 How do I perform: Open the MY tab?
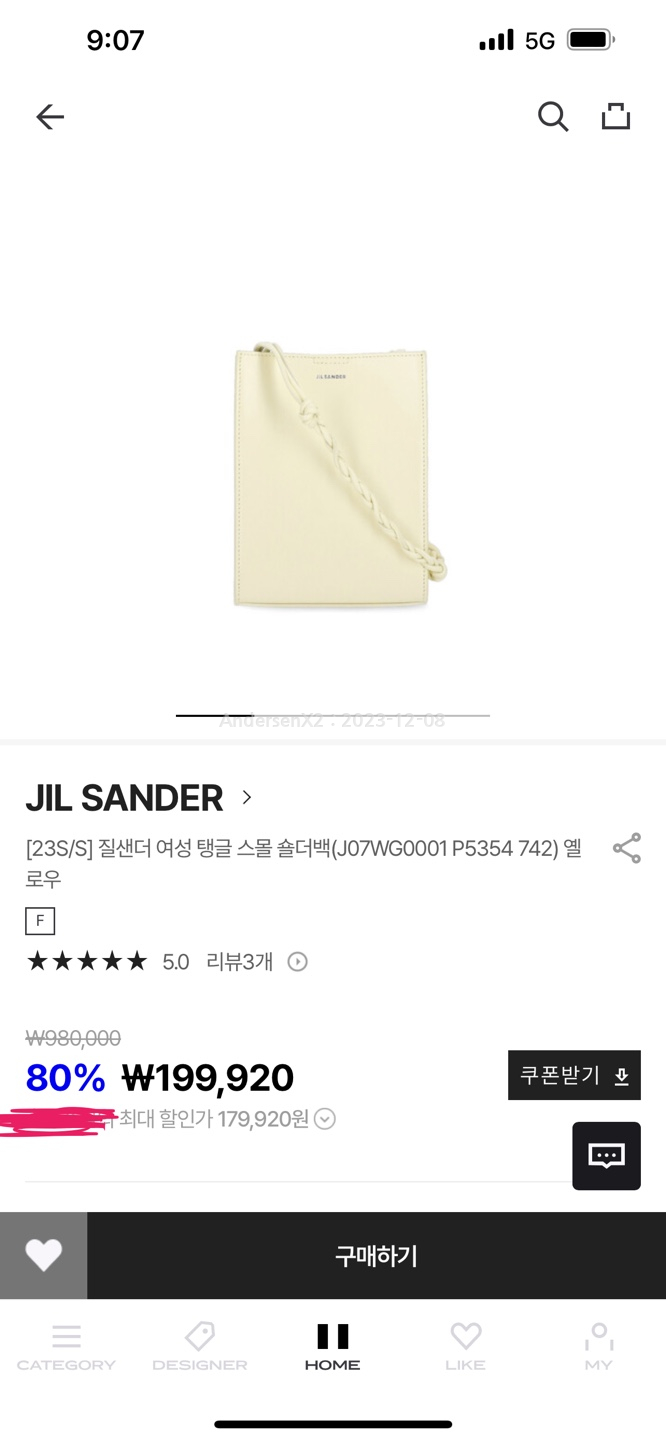pos(598,1346)
